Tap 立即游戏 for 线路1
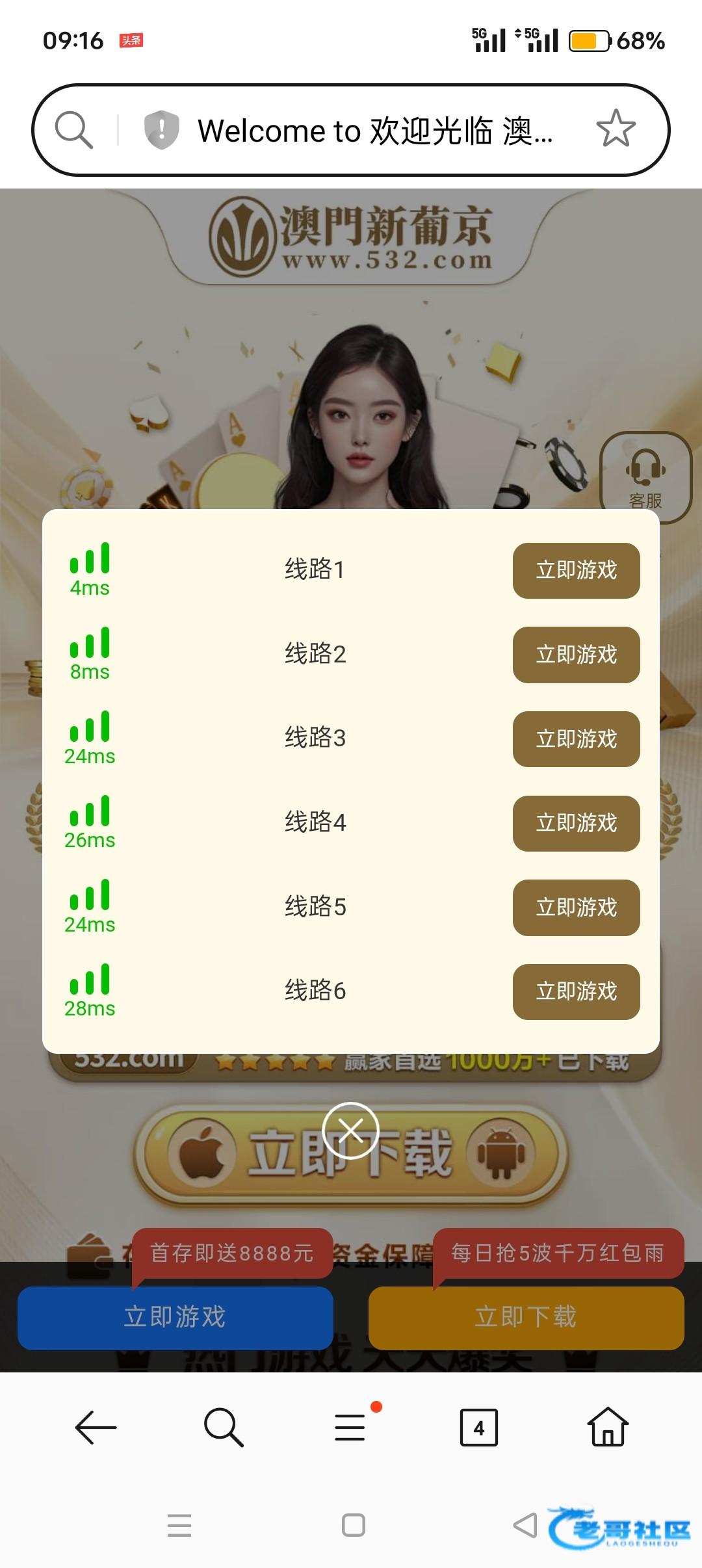This screenshot has width=702, height=1568. pyautogui.click(x=576, y=570)
